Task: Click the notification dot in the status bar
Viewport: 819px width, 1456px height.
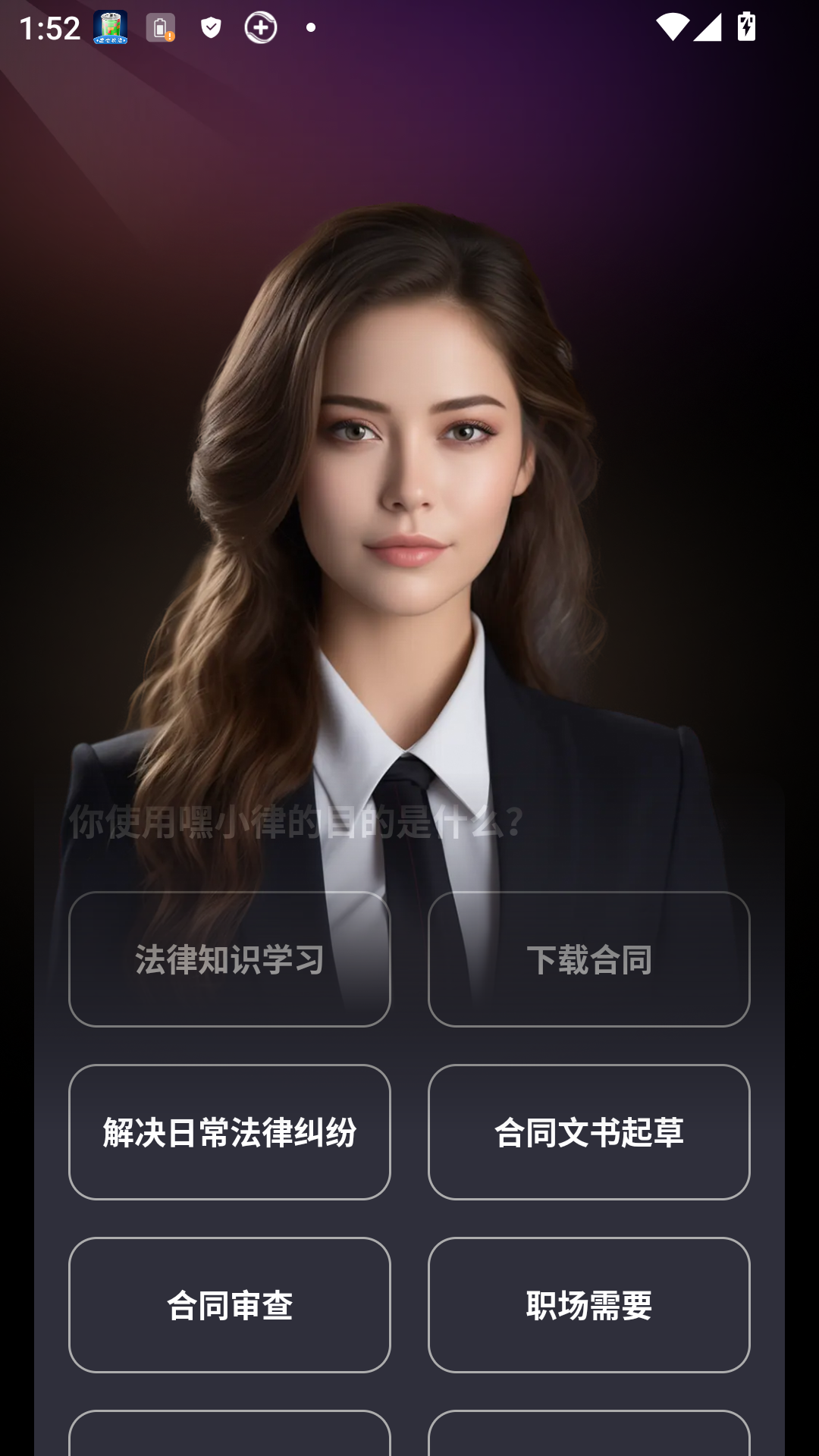Action: click(x=309, y=29)
